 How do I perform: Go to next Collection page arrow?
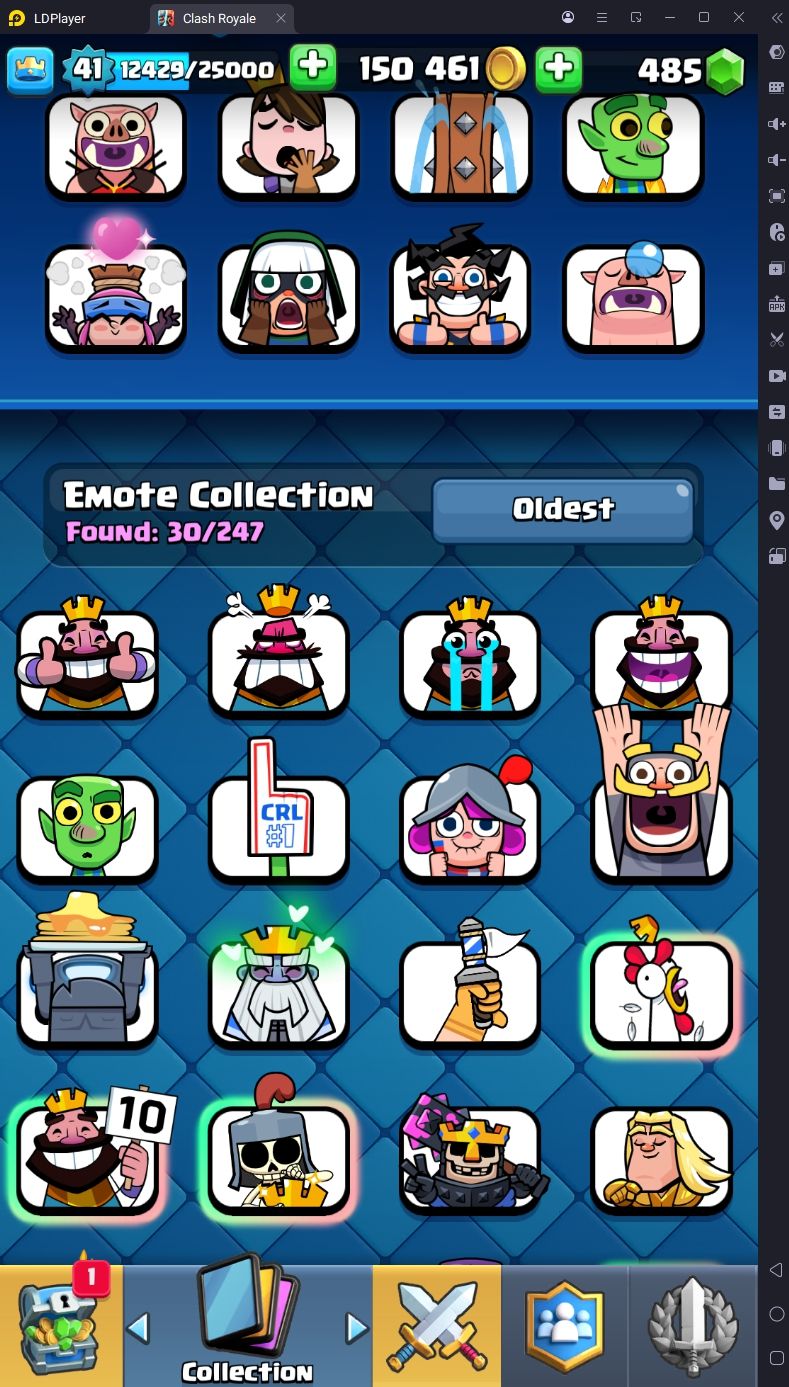[x=357, y=1328]
